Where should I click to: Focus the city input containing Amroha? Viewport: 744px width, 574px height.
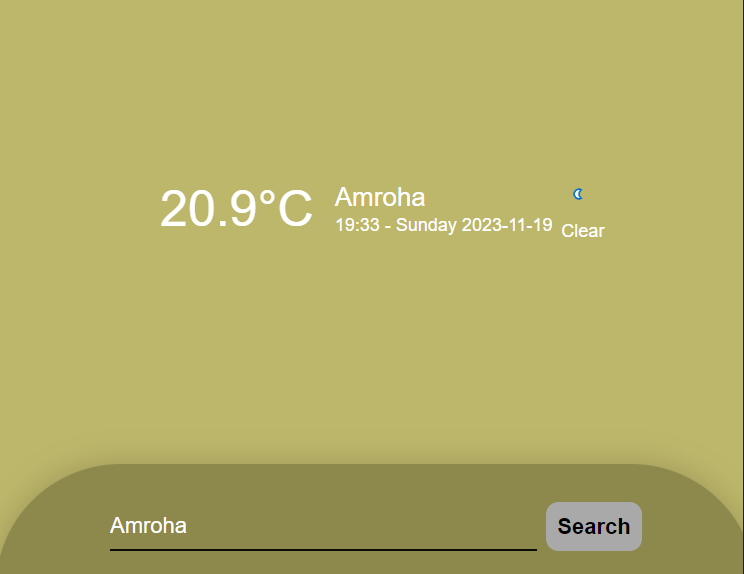322,526
